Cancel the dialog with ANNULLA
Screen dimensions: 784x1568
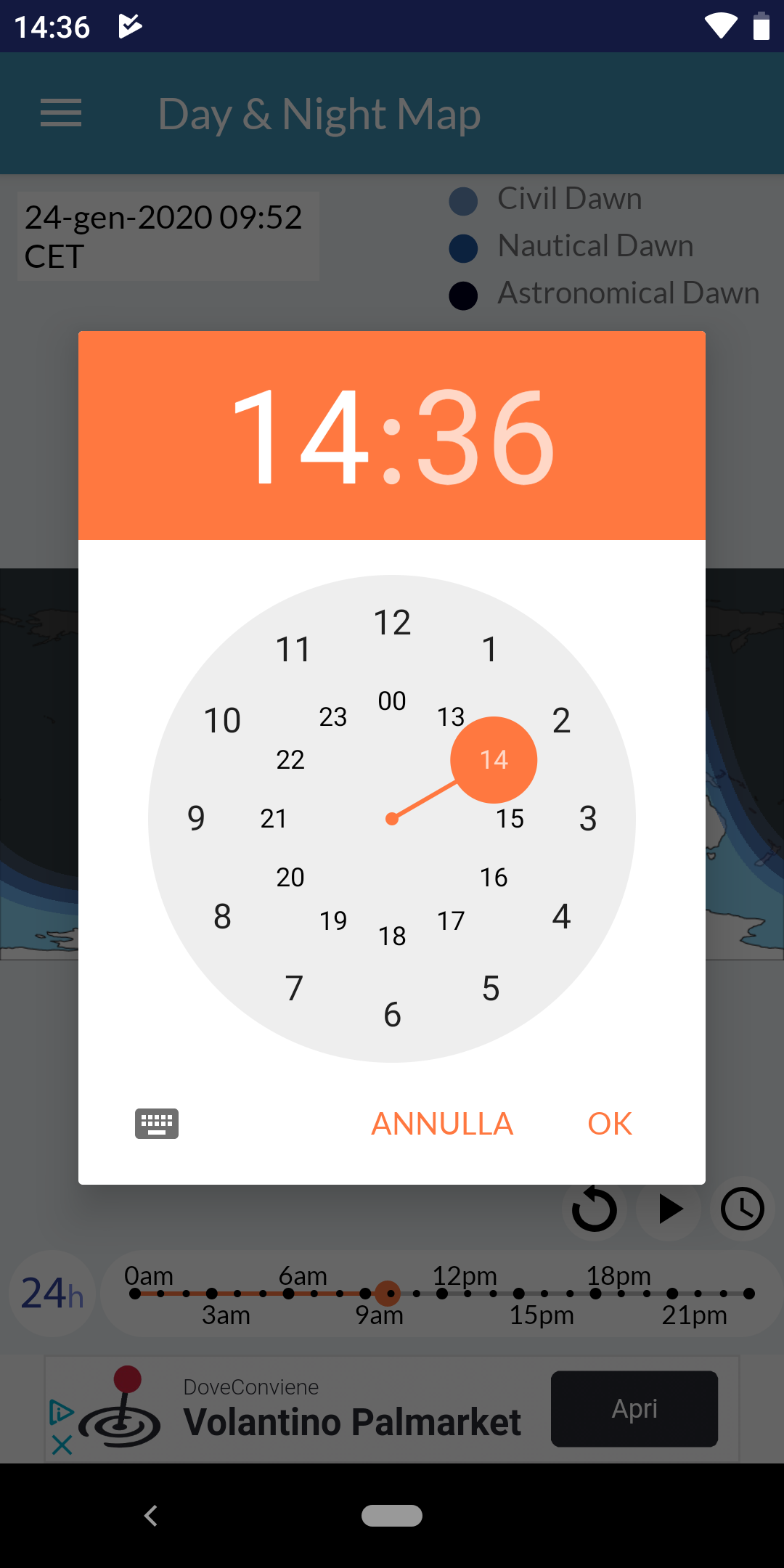[441, 1124]
